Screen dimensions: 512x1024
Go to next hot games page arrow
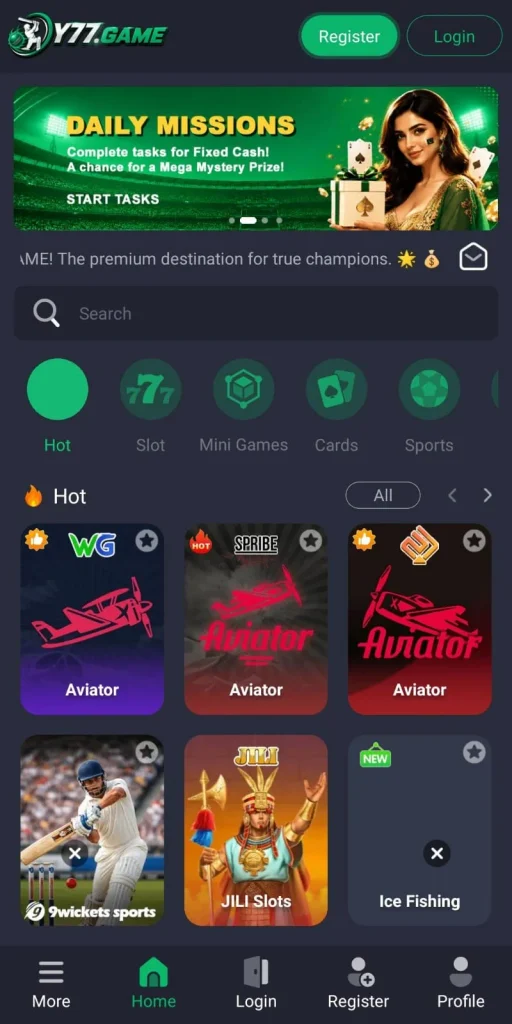pos(487,496)
